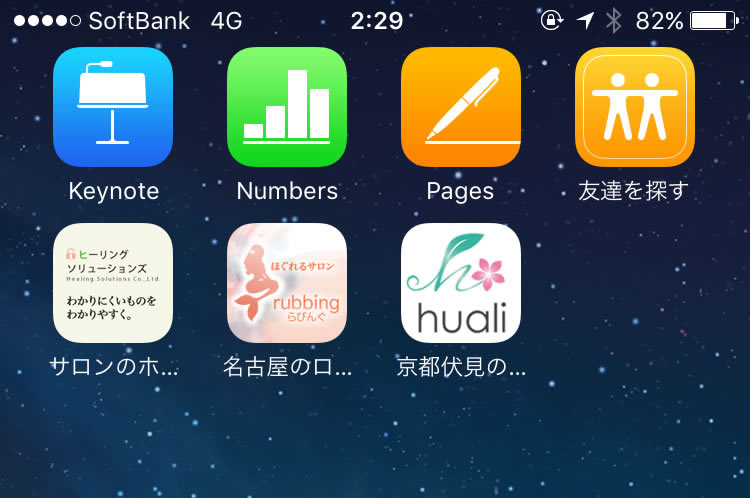Open the Pages app
Screen dimensions: 750x498
[x=461, y=107]
